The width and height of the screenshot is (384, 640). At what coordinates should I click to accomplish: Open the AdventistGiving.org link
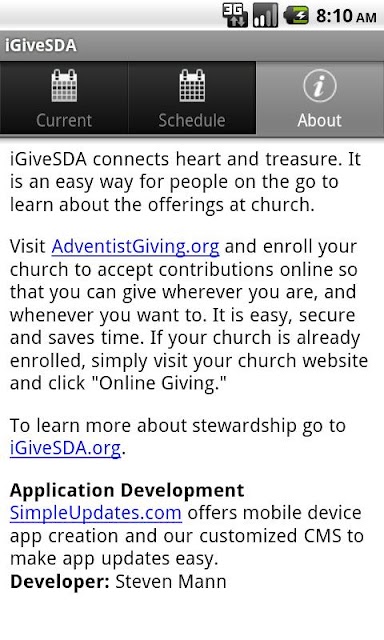pos(135,247)
